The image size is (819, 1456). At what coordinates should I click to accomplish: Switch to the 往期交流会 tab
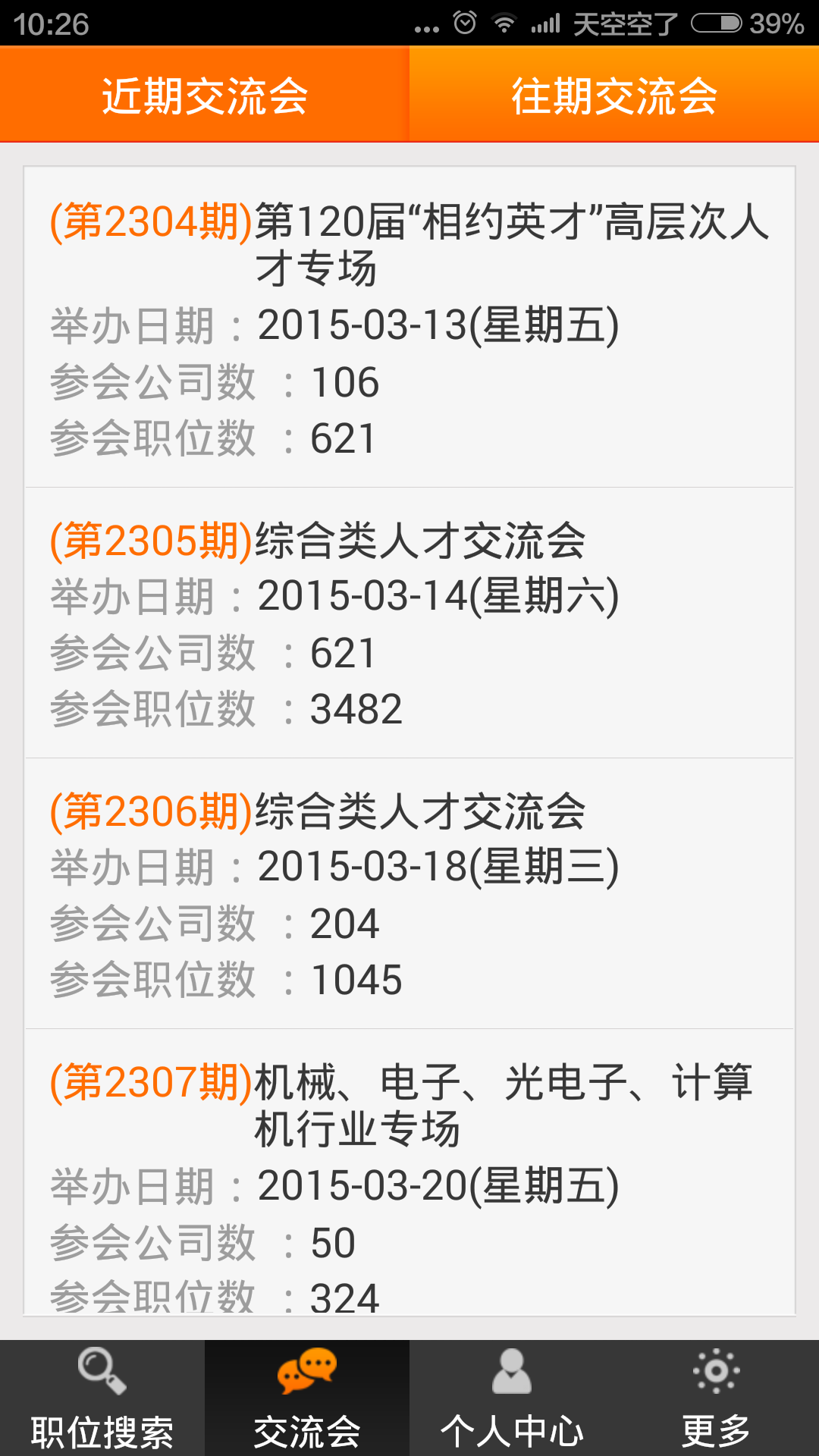(614, 96)
